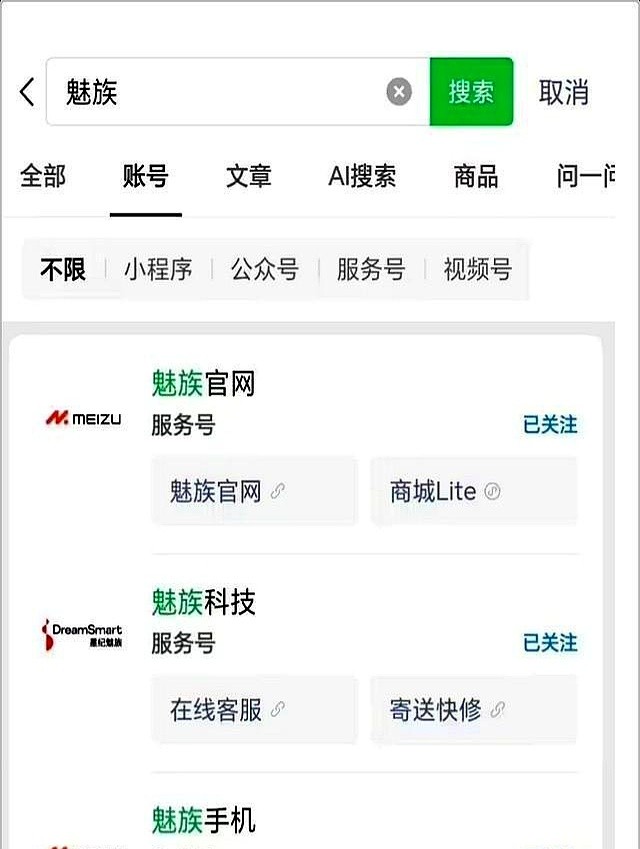This screenshot has width=640, height=849.
Task: Filter results by 视频号
Action: coord(478,269)
